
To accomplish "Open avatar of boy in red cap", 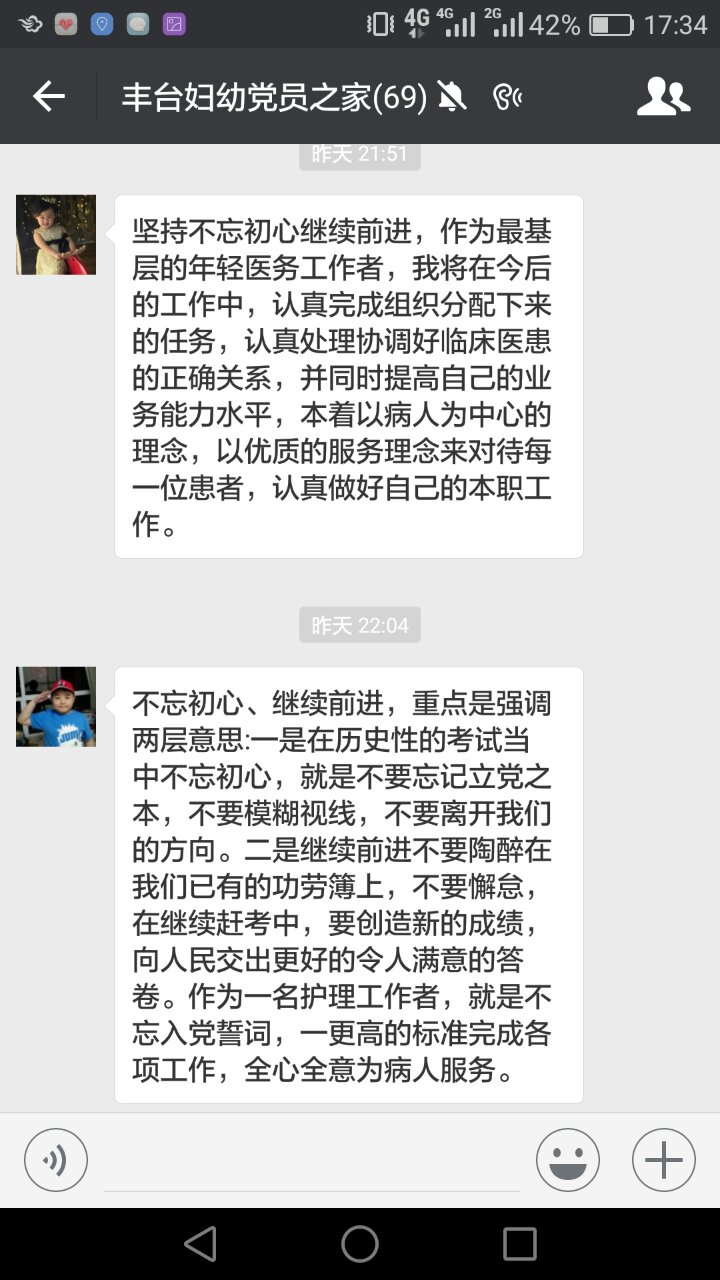I will [x=56, y=707].
